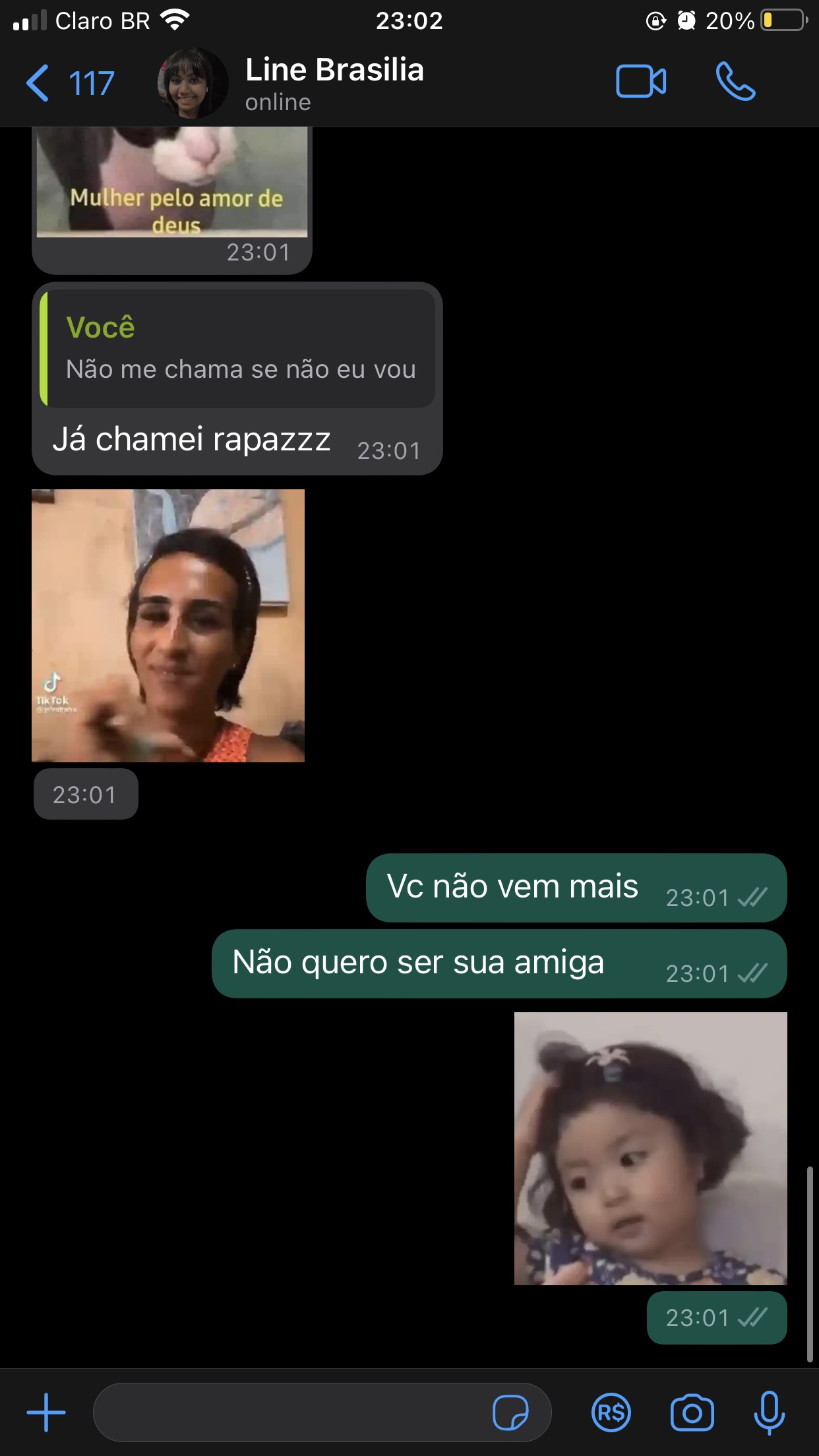This screenshot has width=819, height=1456.
Task: Open the 'Mulher pelo amor de deus' image
Action: pyautogui.click(x=171, y=185)
